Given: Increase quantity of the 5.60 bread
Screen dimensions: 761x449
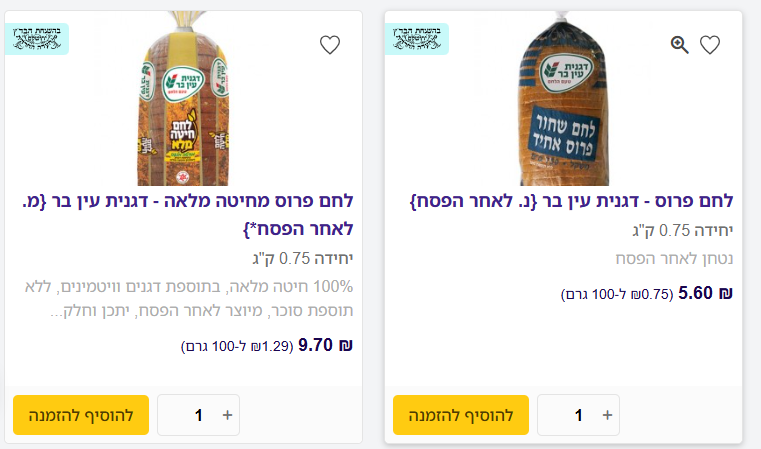Looking at the screenshot, I should (x=607, y=415).
